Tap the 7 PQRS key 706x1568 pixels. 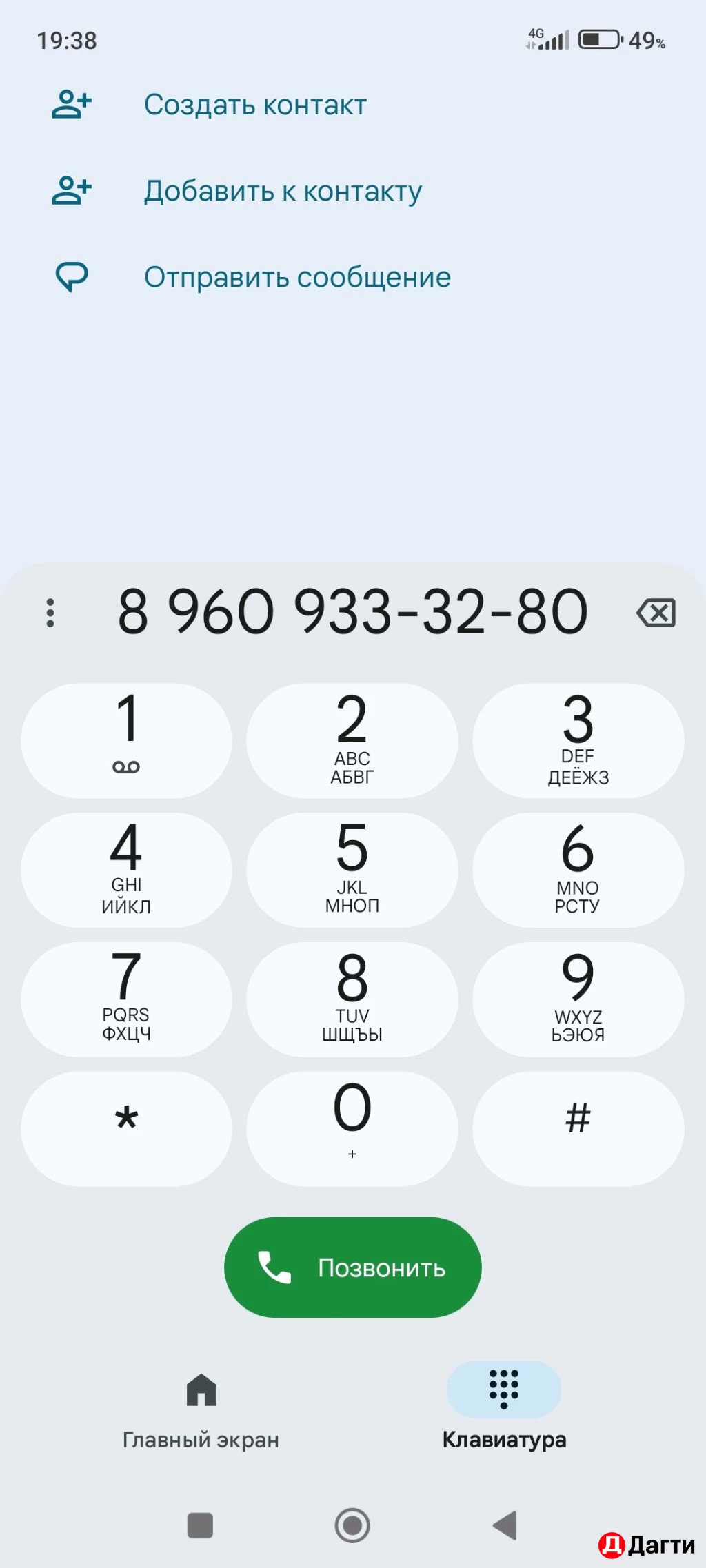pos(126,999)
